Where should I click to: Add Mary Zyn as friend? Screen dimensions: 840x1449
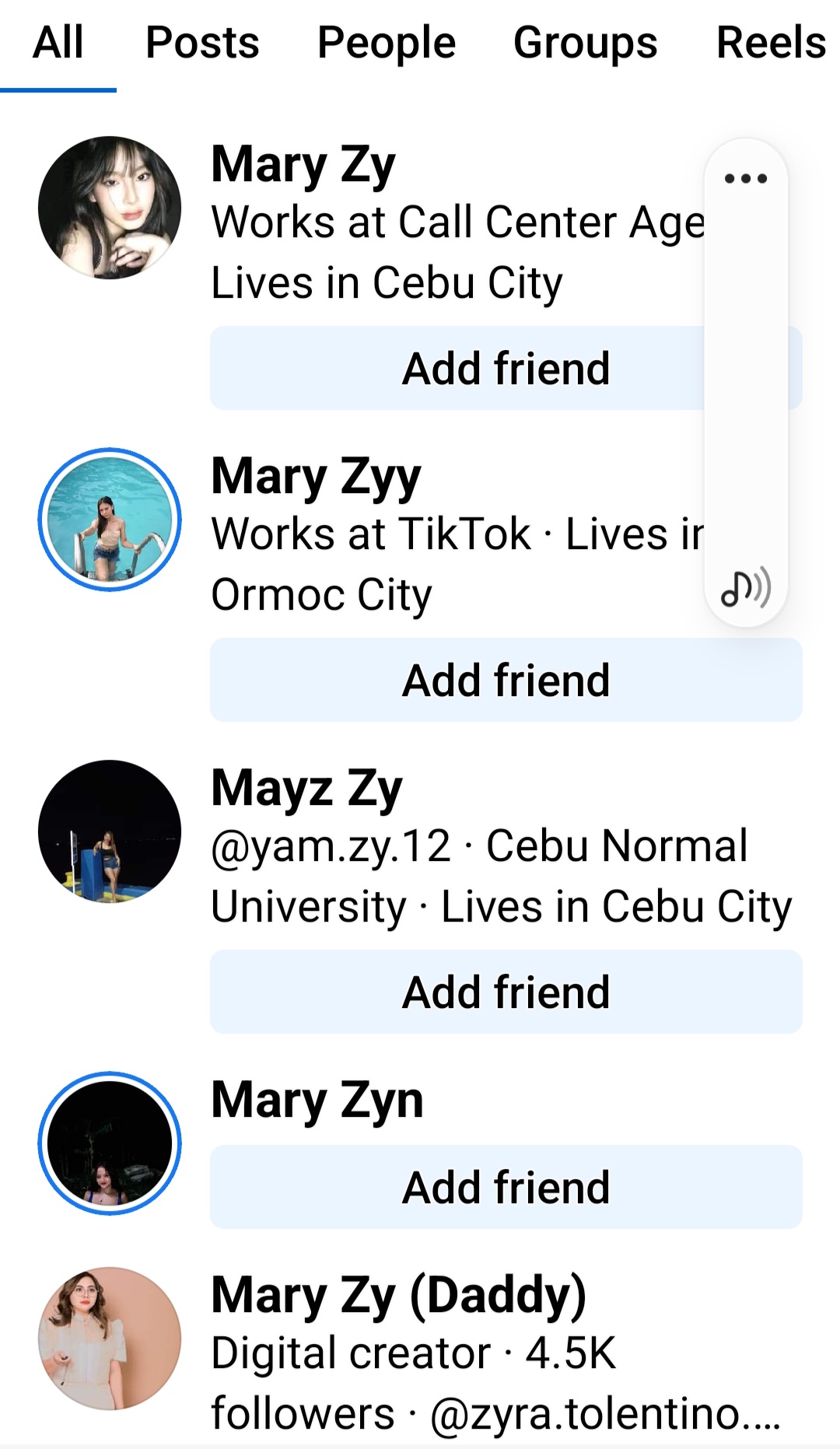tap(506, 1187)
